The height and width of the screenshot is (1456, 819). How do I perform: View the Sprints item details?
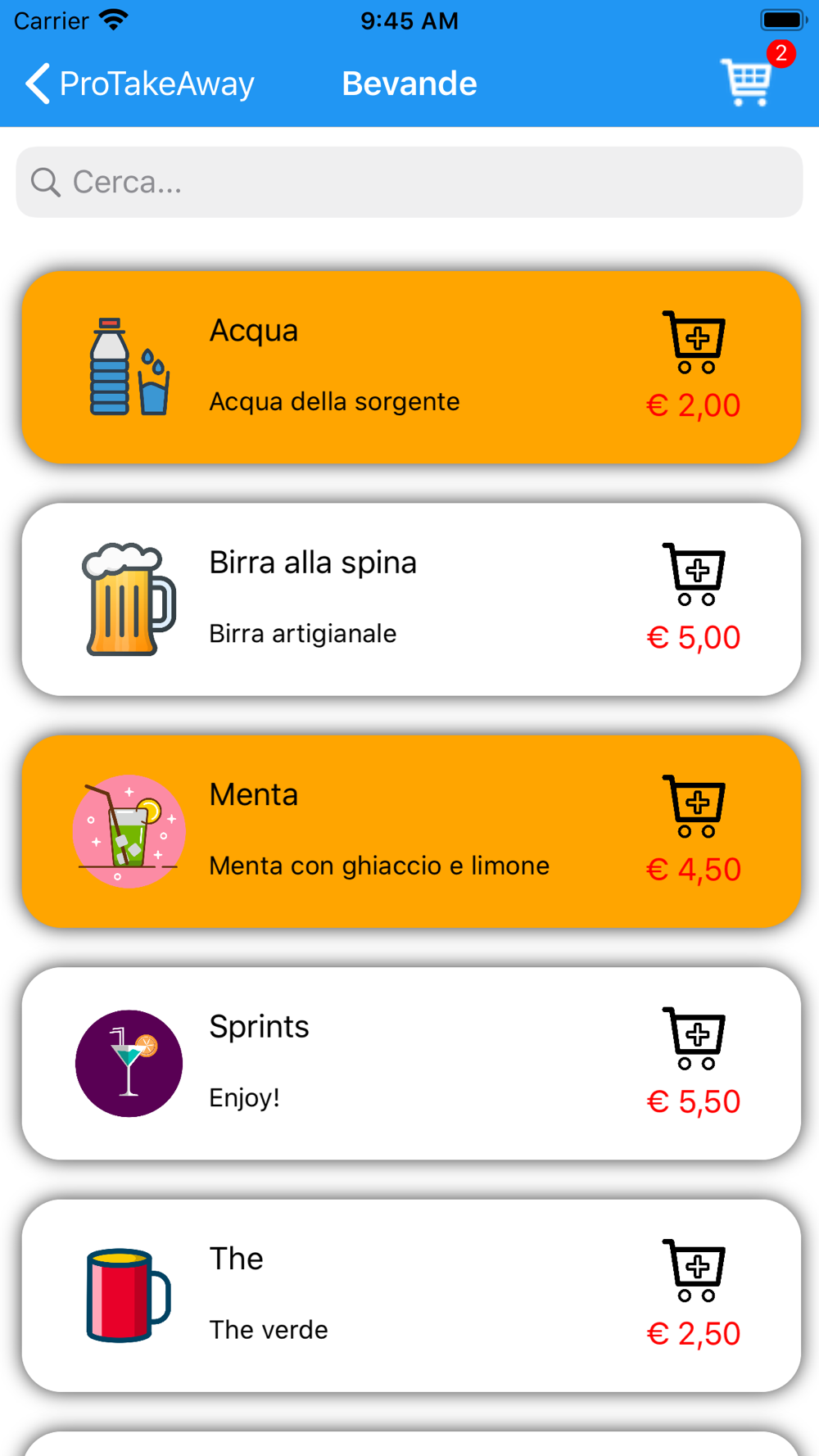coord(411,1064)
